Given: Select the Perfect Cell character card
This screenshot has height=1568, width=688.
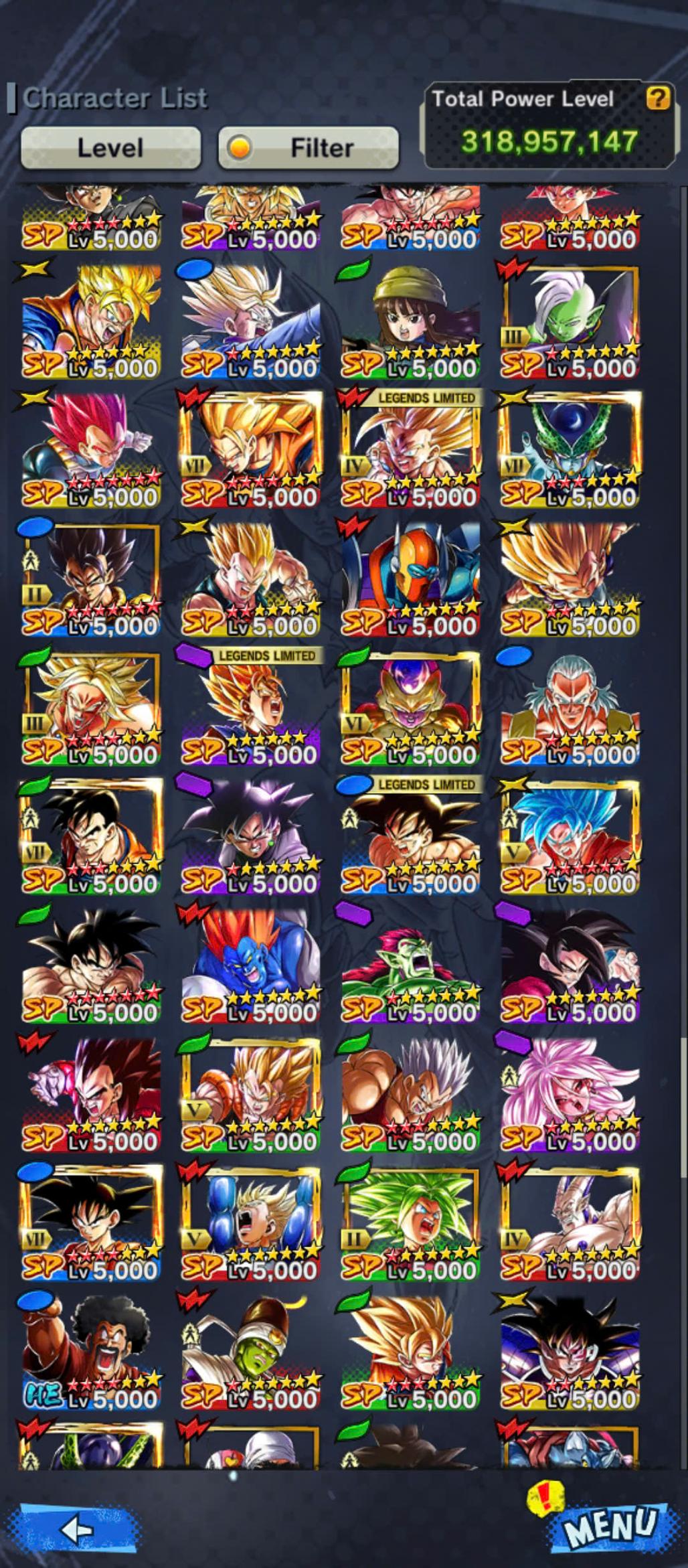Looking at the screenshot, I should point(570,450).
